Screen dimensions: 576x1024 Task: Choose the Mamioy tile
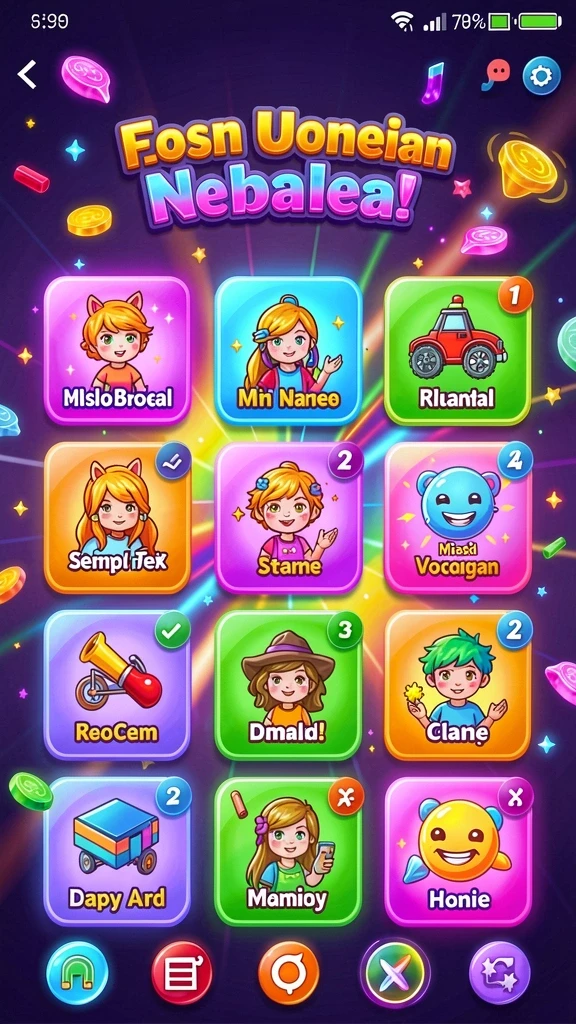tap(288, 852)
